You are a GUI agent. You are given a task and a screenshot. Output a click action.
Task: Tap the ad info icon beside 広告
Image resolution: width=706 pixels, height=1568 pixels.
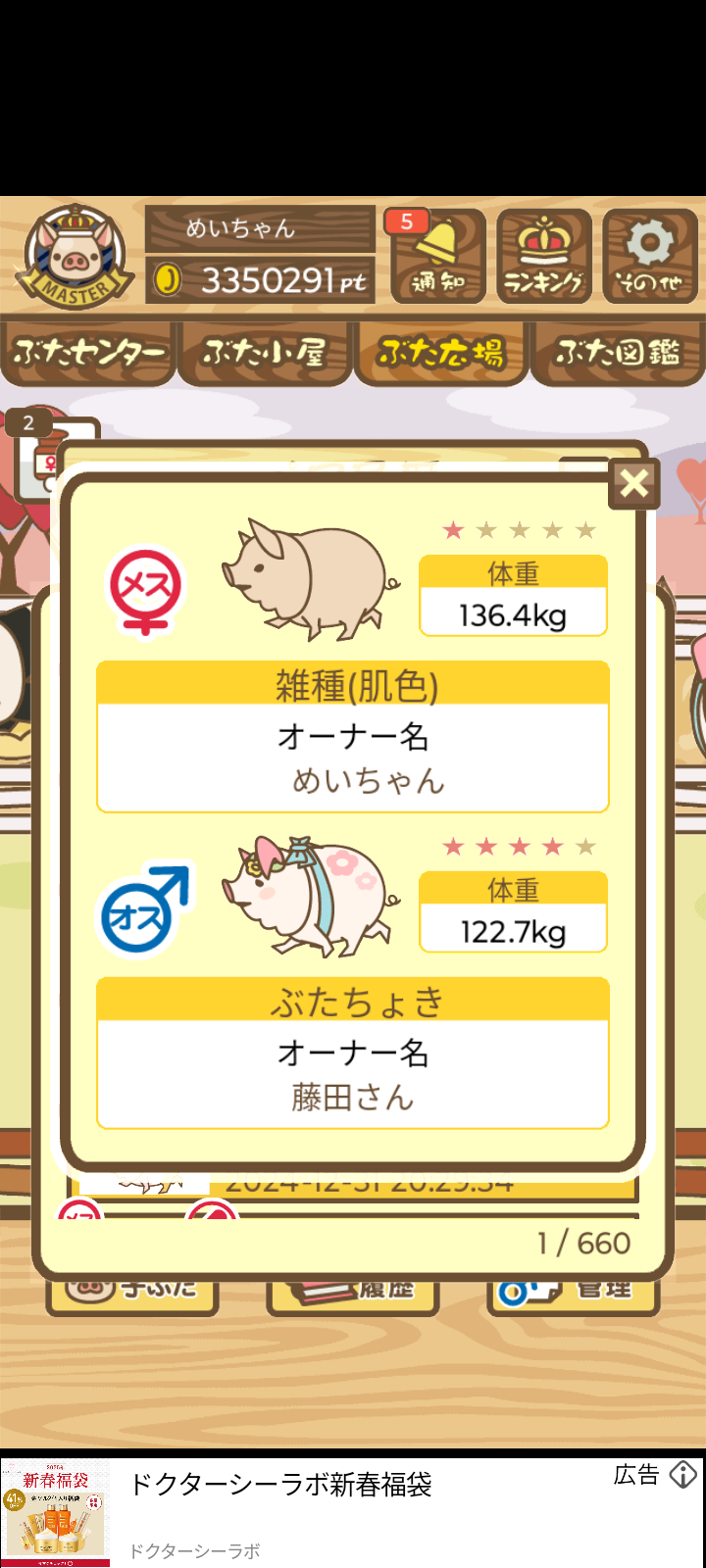coord(683,1475)
